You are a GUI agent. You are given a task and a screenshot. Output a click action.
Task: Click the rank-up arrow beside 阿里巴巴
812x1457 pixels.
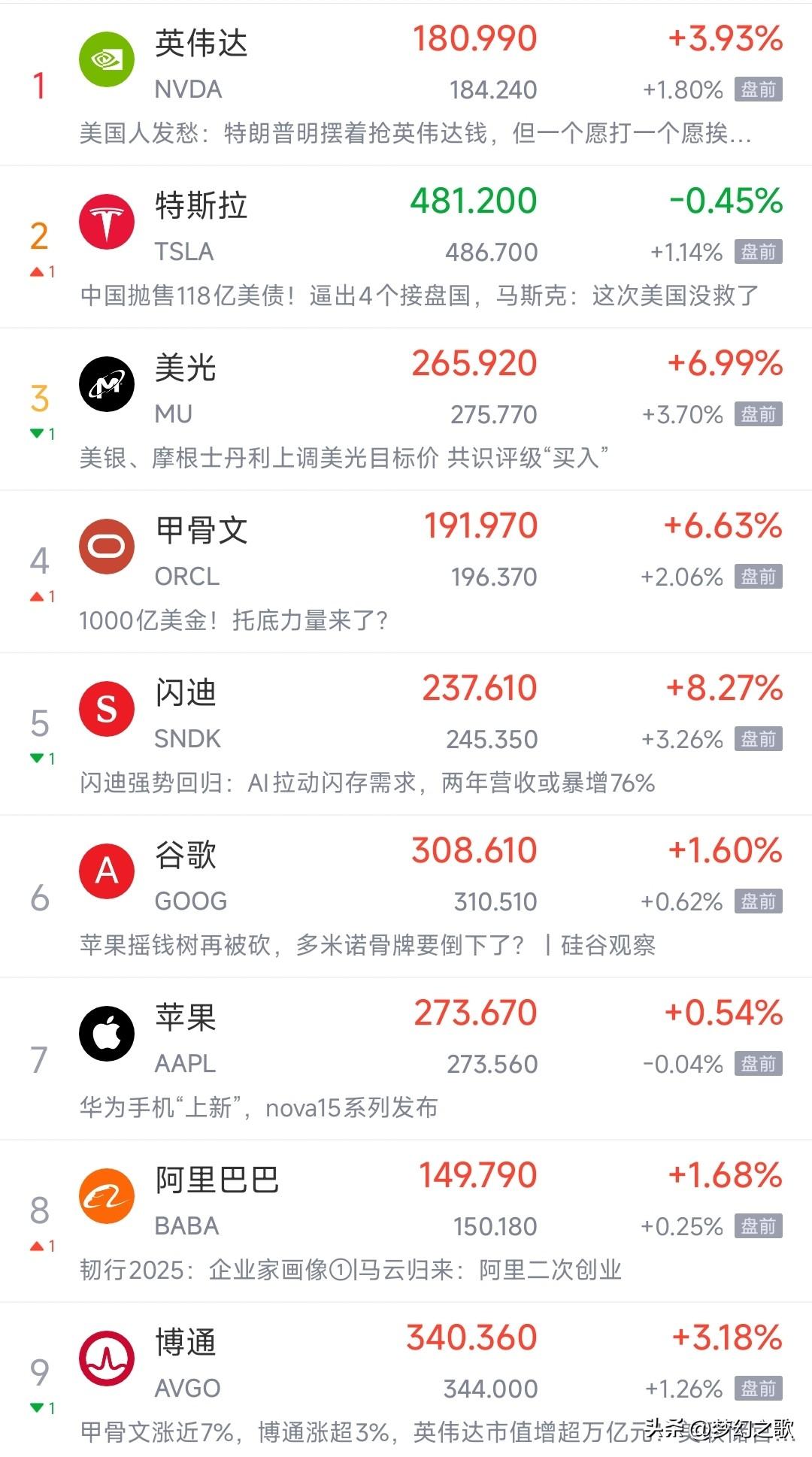(x=37, y=1247)
